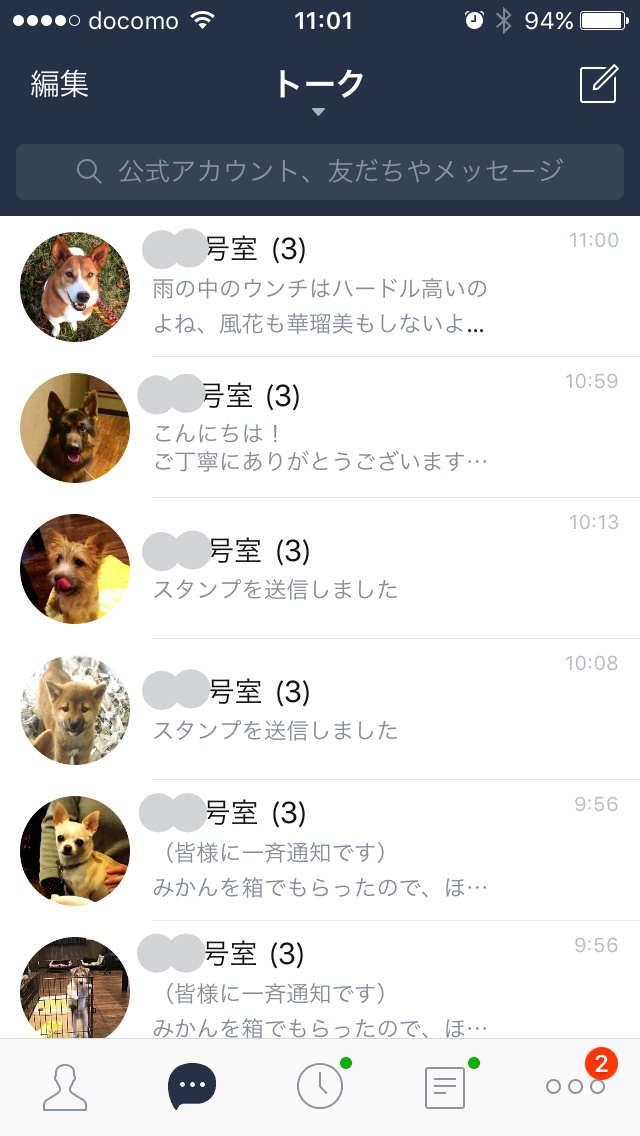Screen dimensions: 640x1136
Task: Tap 編集 to edit the talk list
Action: [x=59, y=84]
